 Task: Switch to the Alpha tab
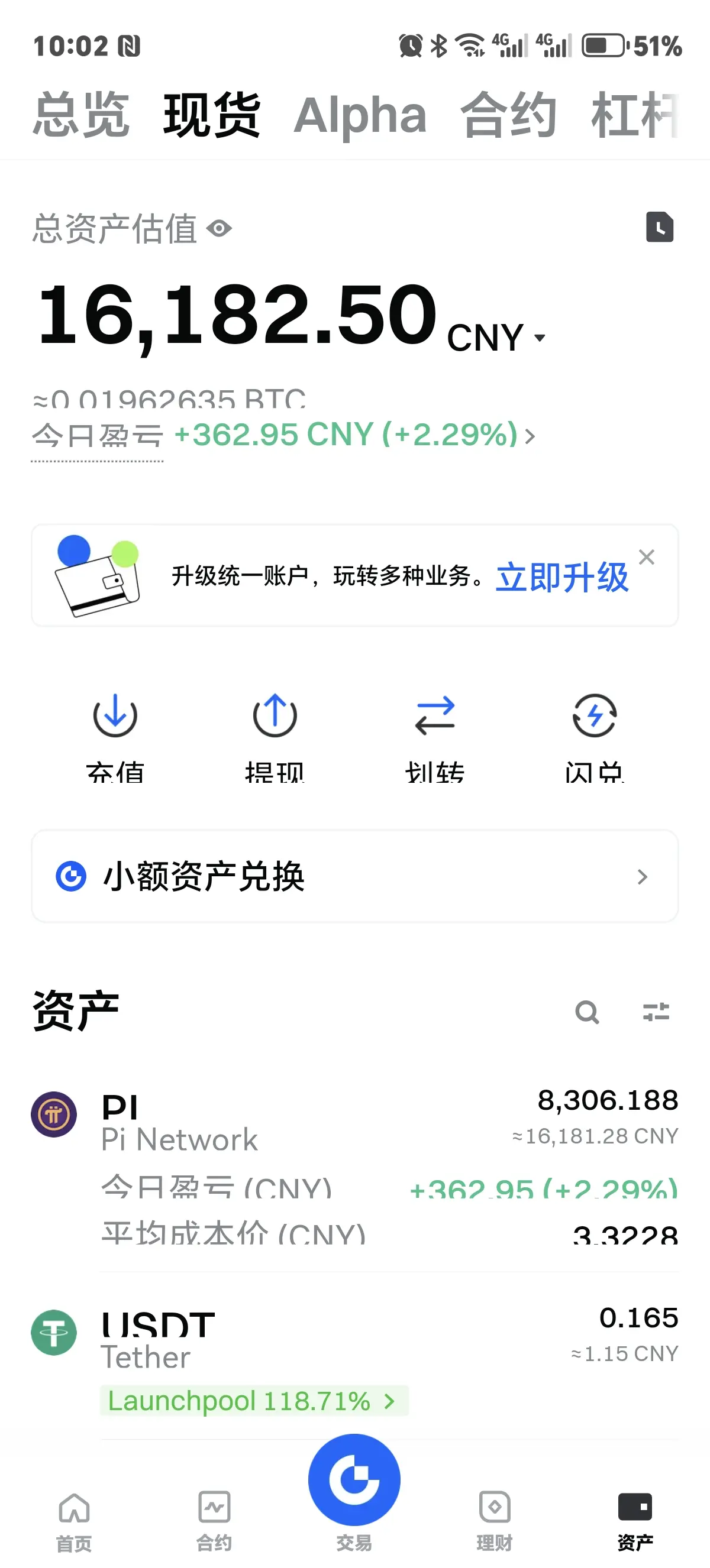click(x=360, y=115)
